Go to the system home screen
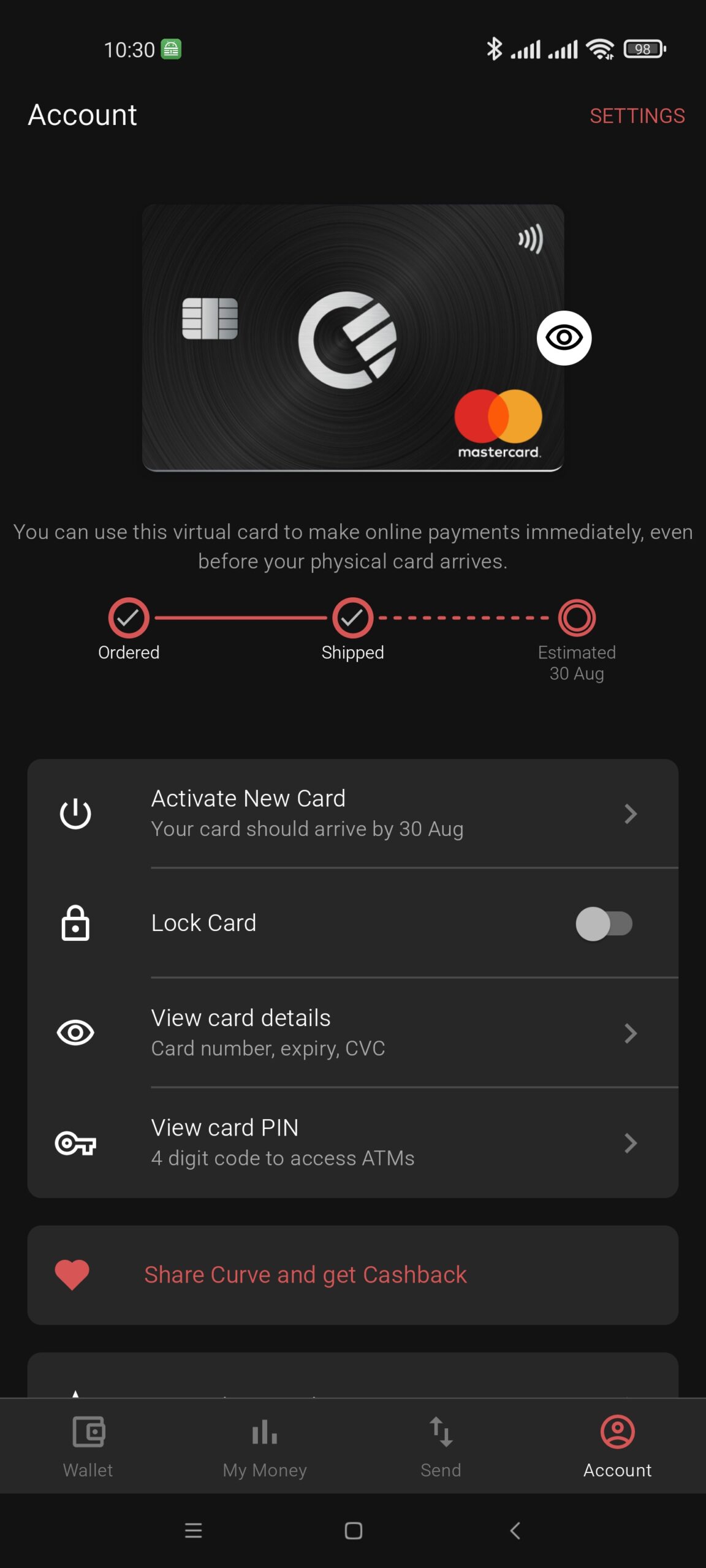 pyautogui.click(x=353, y=1531)
